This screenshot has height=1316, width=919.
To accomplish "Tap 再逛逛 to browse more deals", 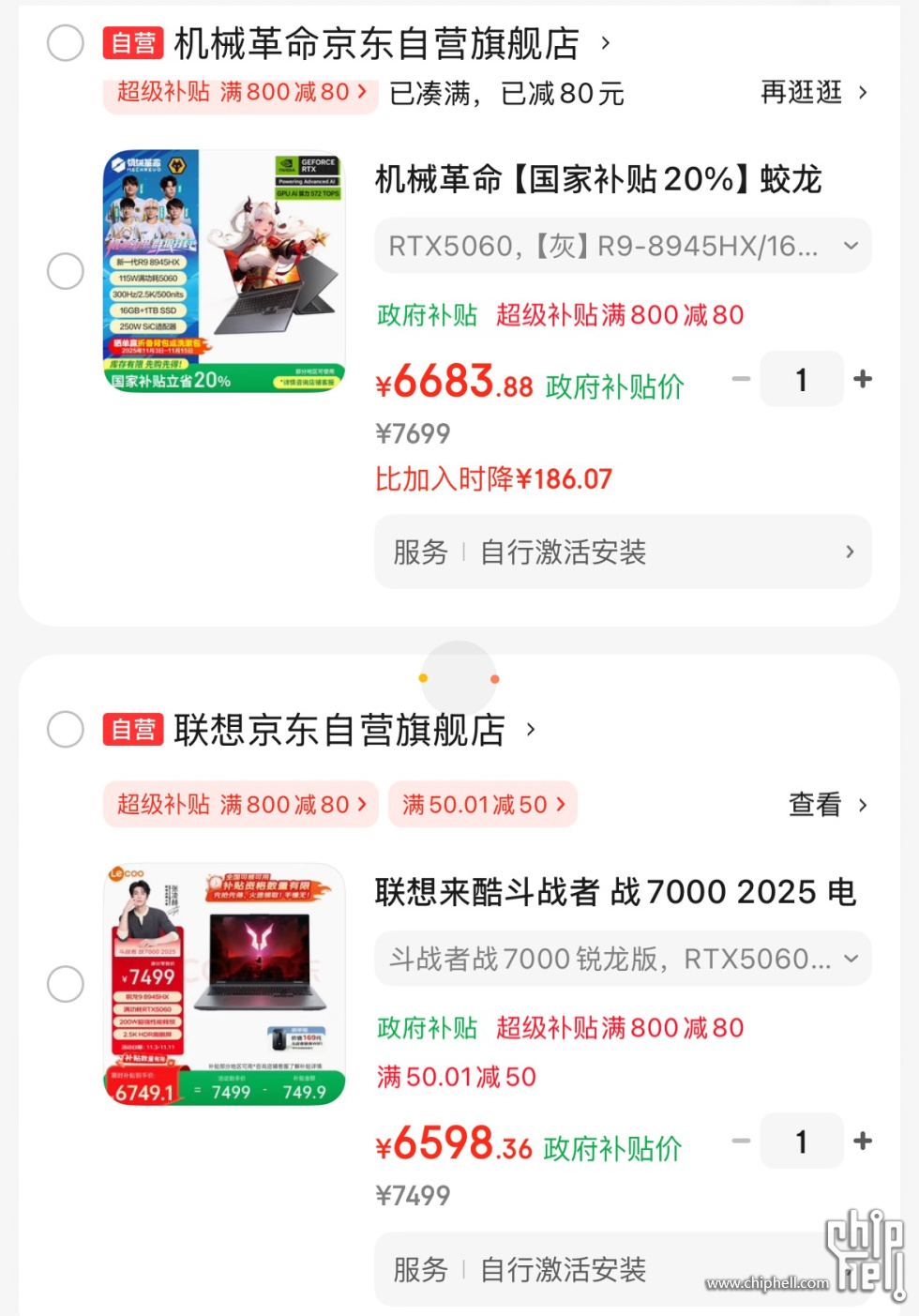I will pyautogui.click(x=813, y=92).
